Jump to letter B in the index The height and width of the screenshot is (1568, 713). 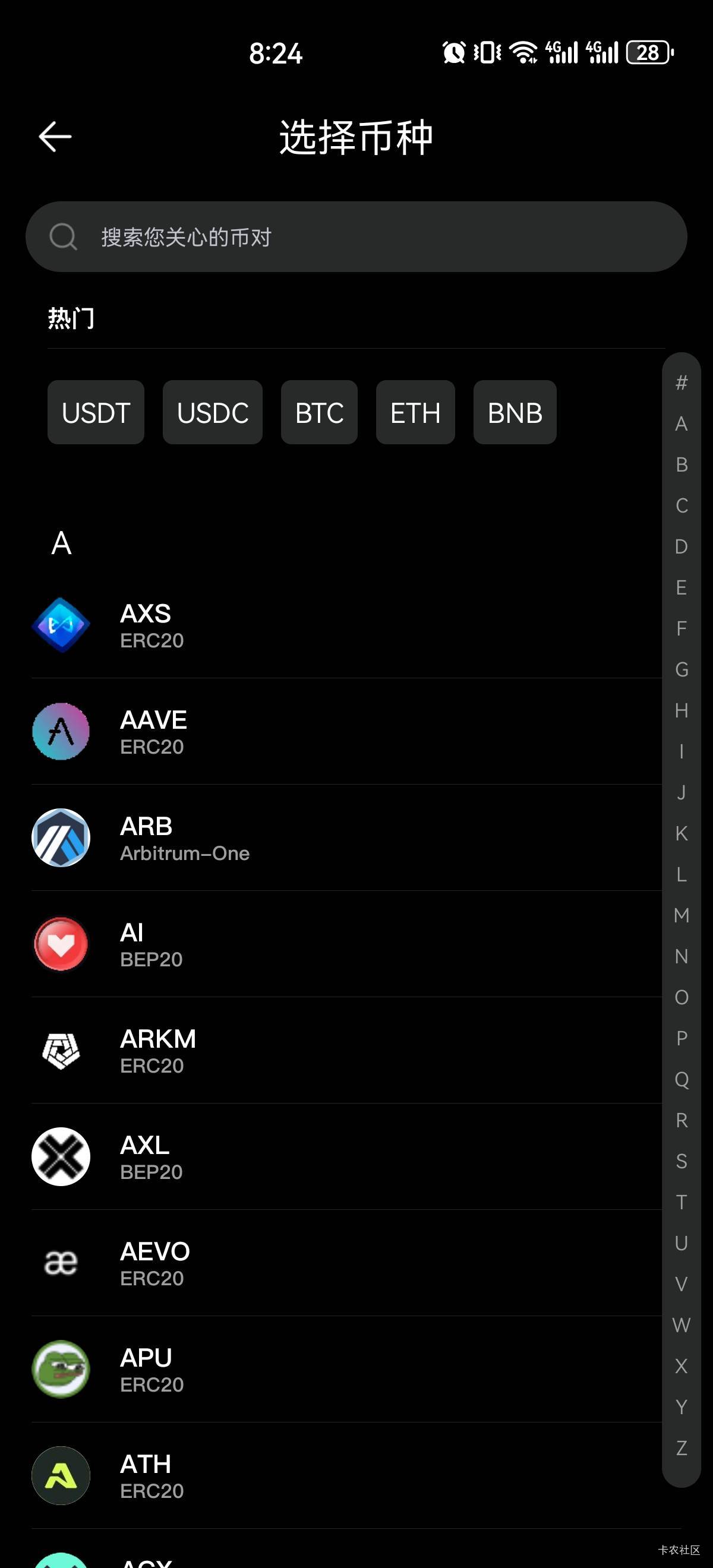(x=682, y=465)
